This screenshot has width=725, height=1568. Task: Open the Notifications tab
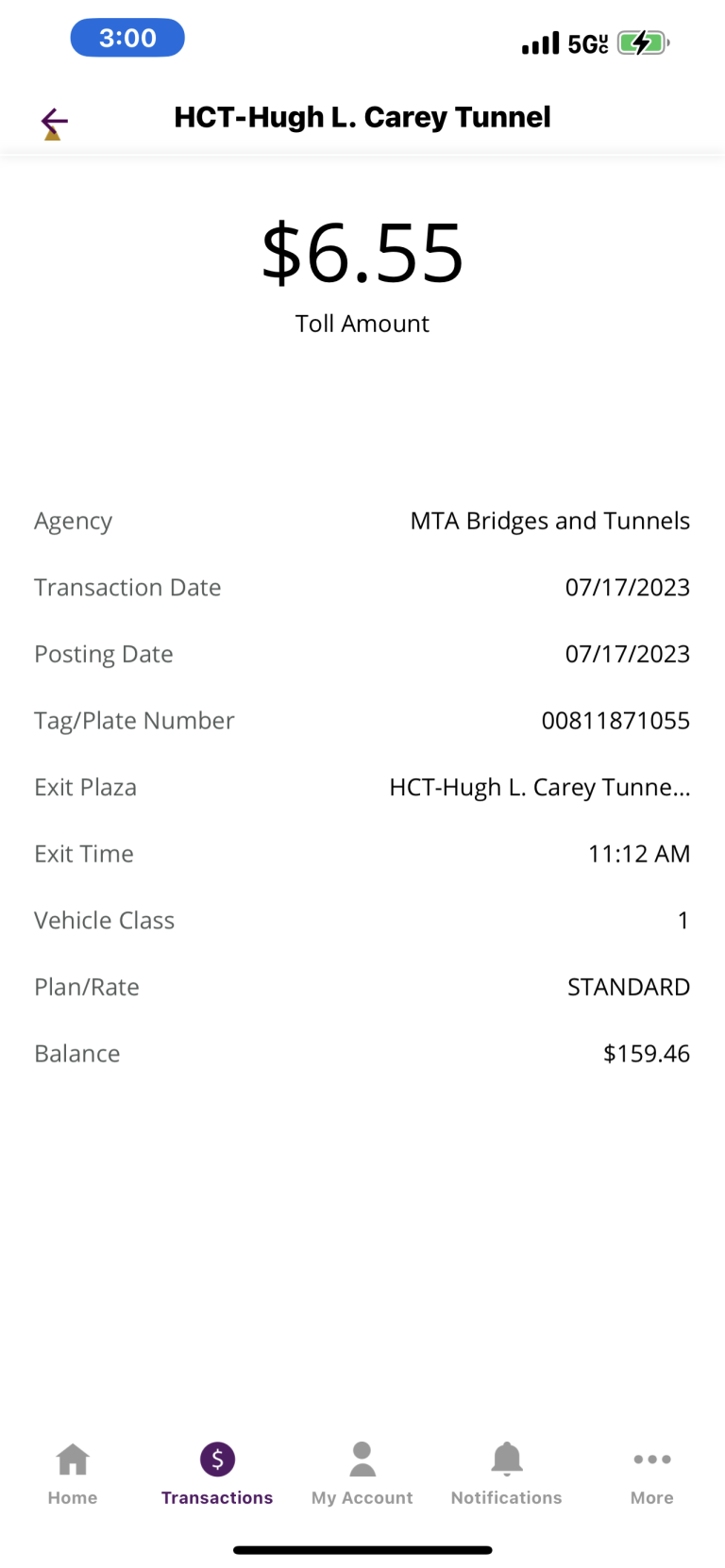[x=507, y=1474]
